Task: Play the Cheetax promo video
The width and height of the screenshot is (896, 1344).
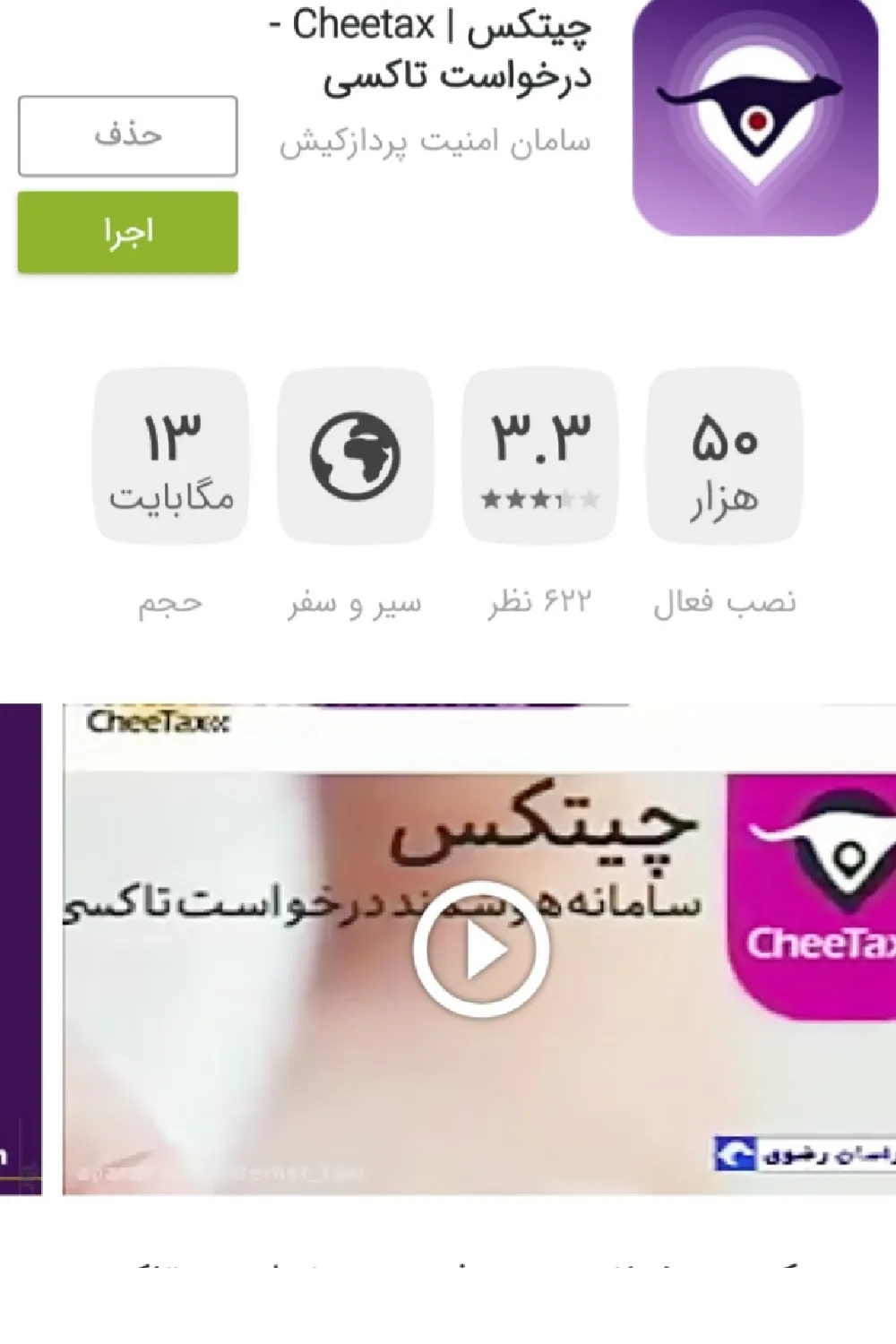Action: [x=481, y=950]
